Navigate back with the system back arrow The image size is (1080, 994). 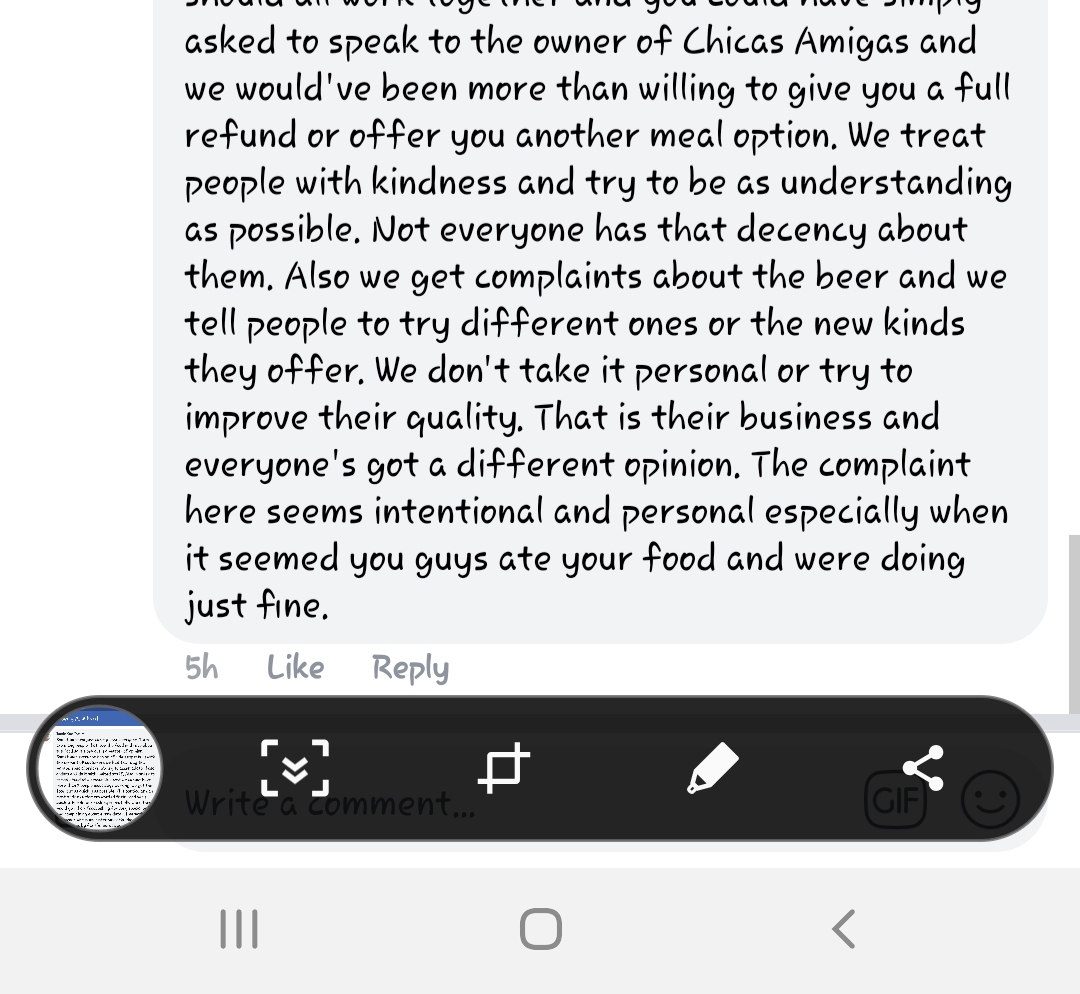pyautogui.click(x=844, y=929)
